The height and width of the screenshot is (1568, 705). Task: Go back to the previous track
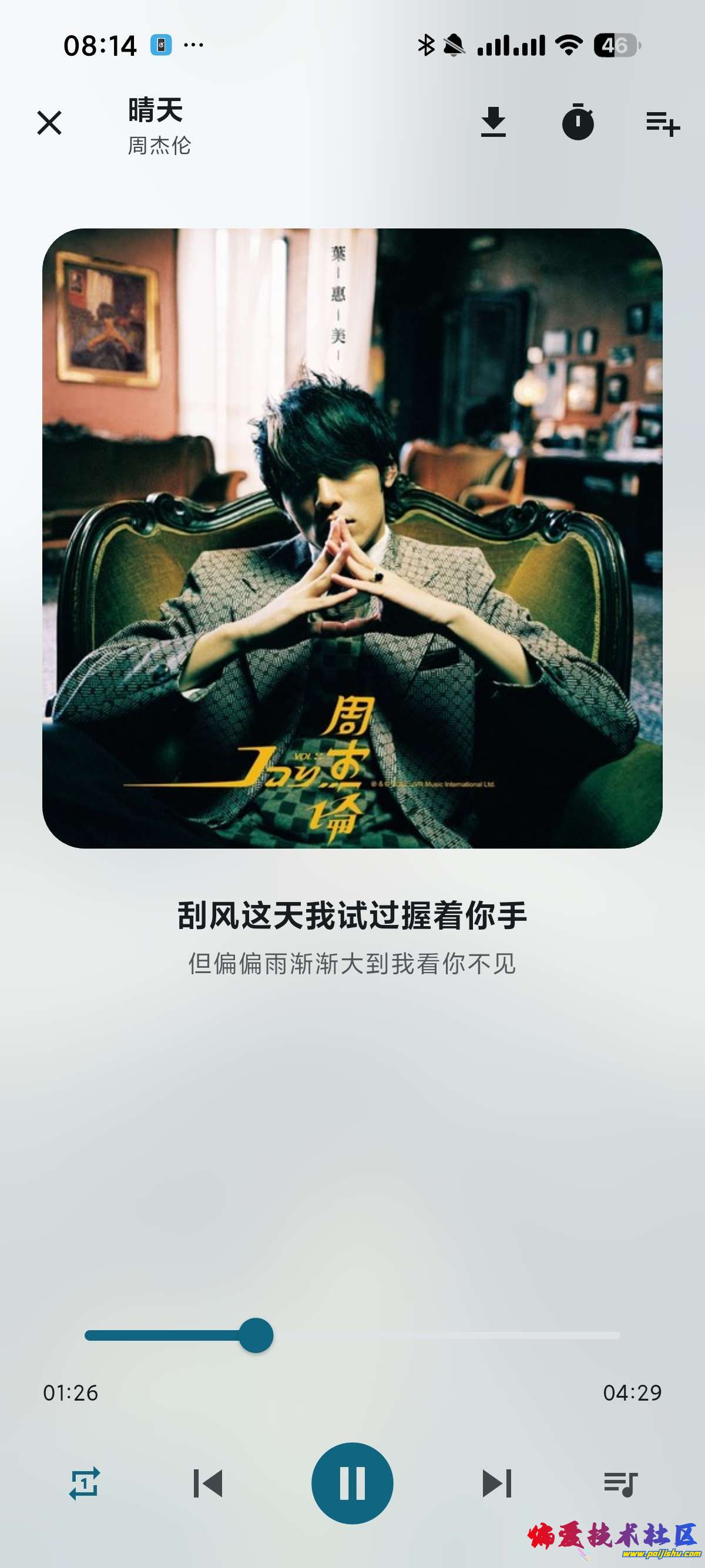click(207, 1483)
